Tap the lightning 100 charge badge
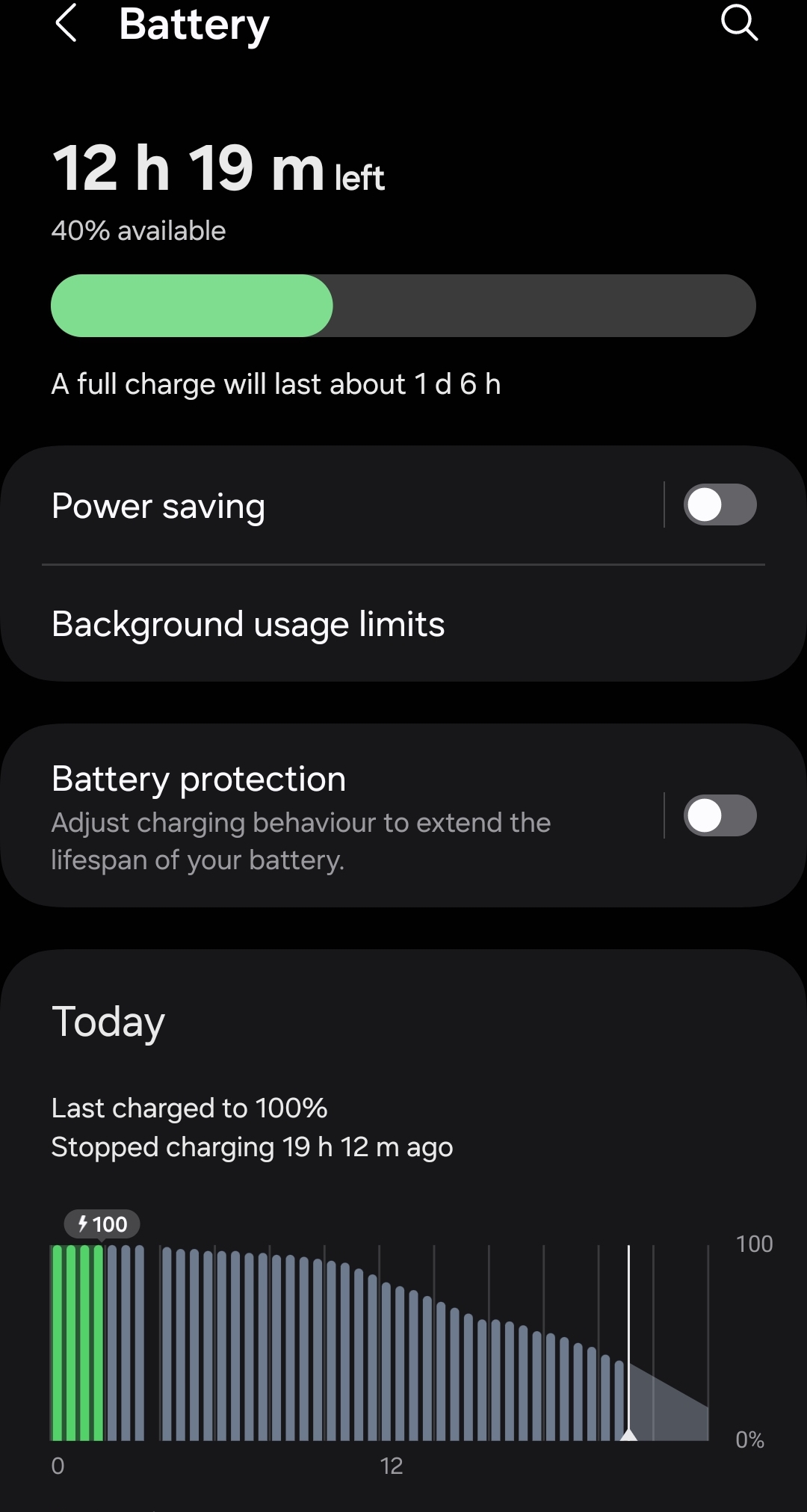 [x=102, y=1224]
